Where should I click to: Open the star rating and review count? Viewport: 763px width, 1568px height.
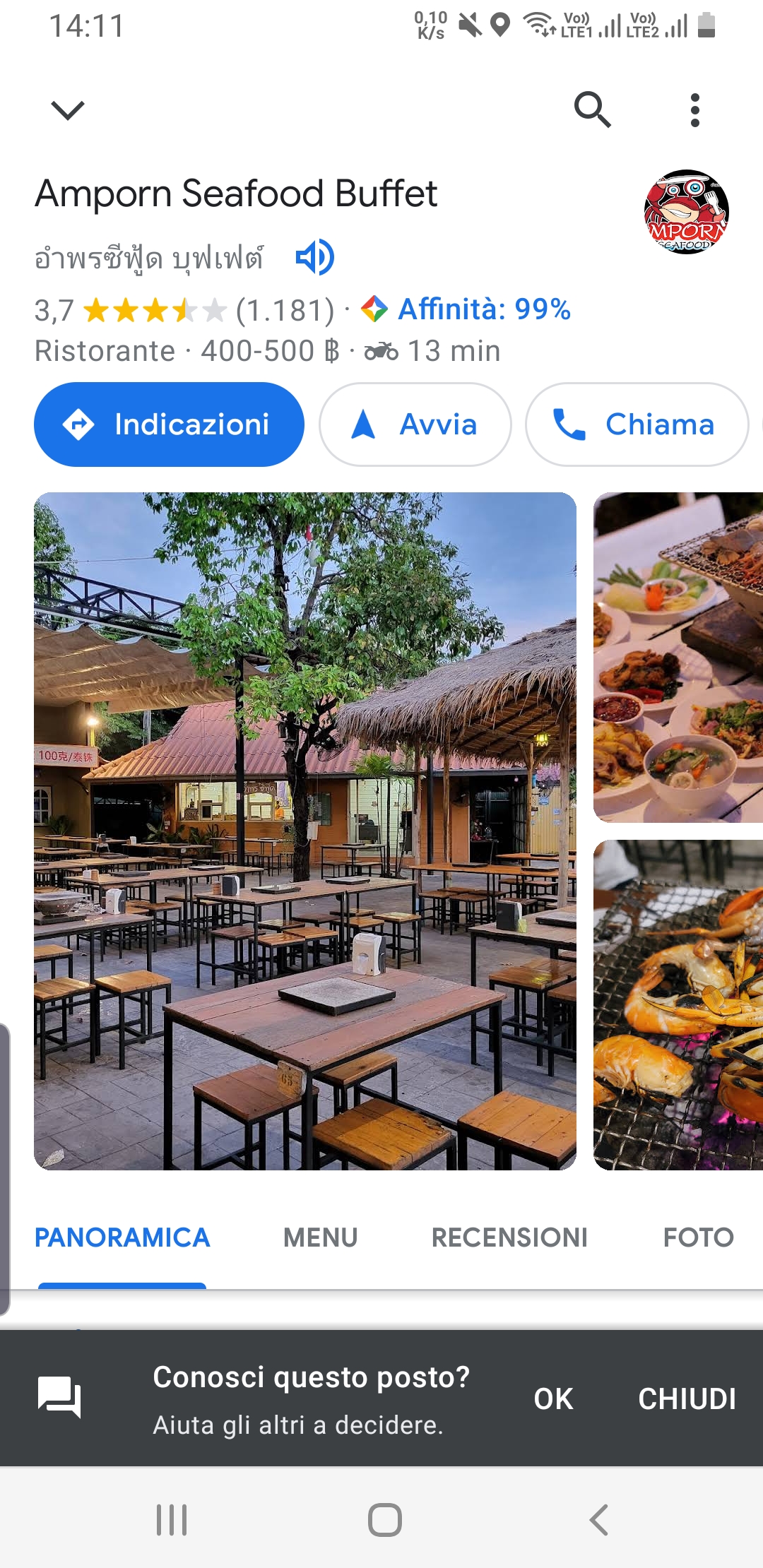pos(184,310)
